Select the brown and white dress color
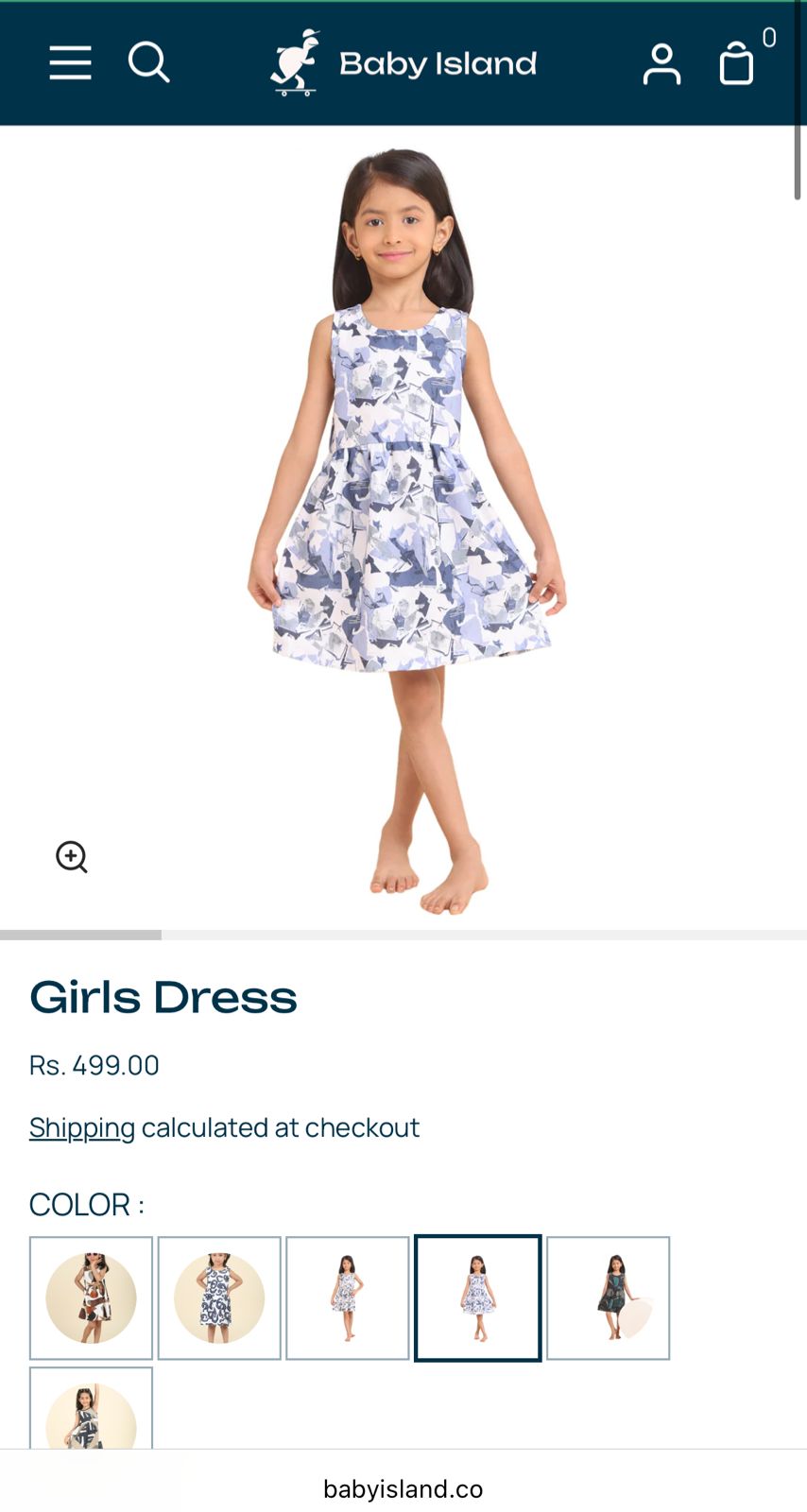The height and width of the screenshot is (1512, 807). [91, 1297]
